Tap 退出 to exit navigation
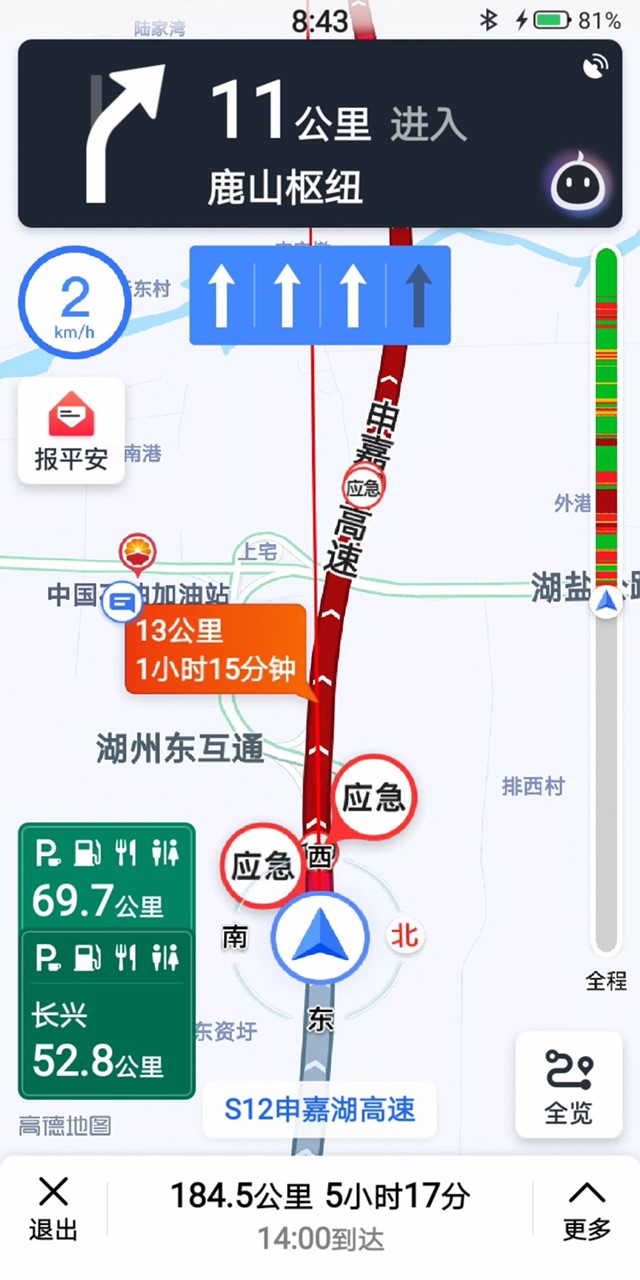This screenshot has width=640, height=1280. click(x=53, y=1208)
